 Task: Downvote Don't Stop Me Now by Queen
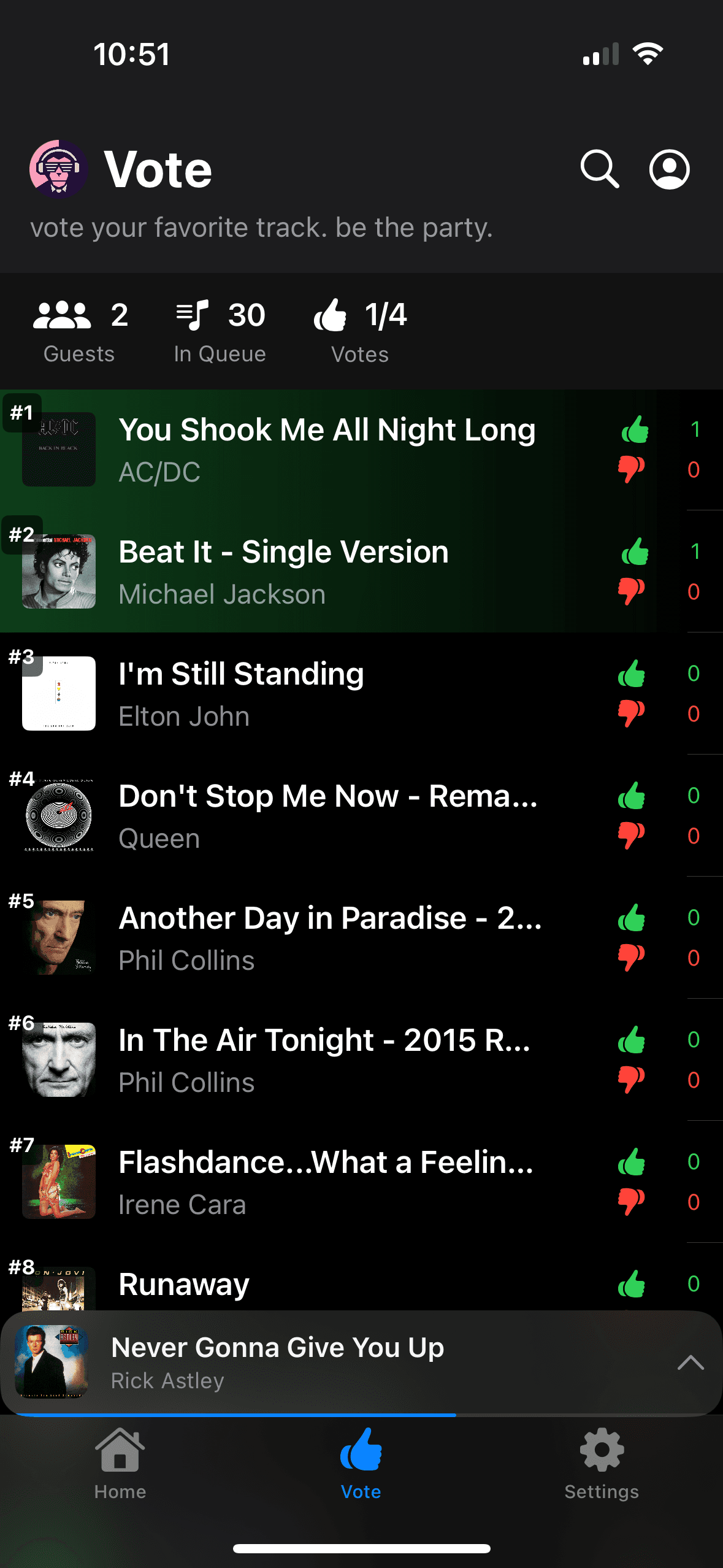click(x=631, y=836)
